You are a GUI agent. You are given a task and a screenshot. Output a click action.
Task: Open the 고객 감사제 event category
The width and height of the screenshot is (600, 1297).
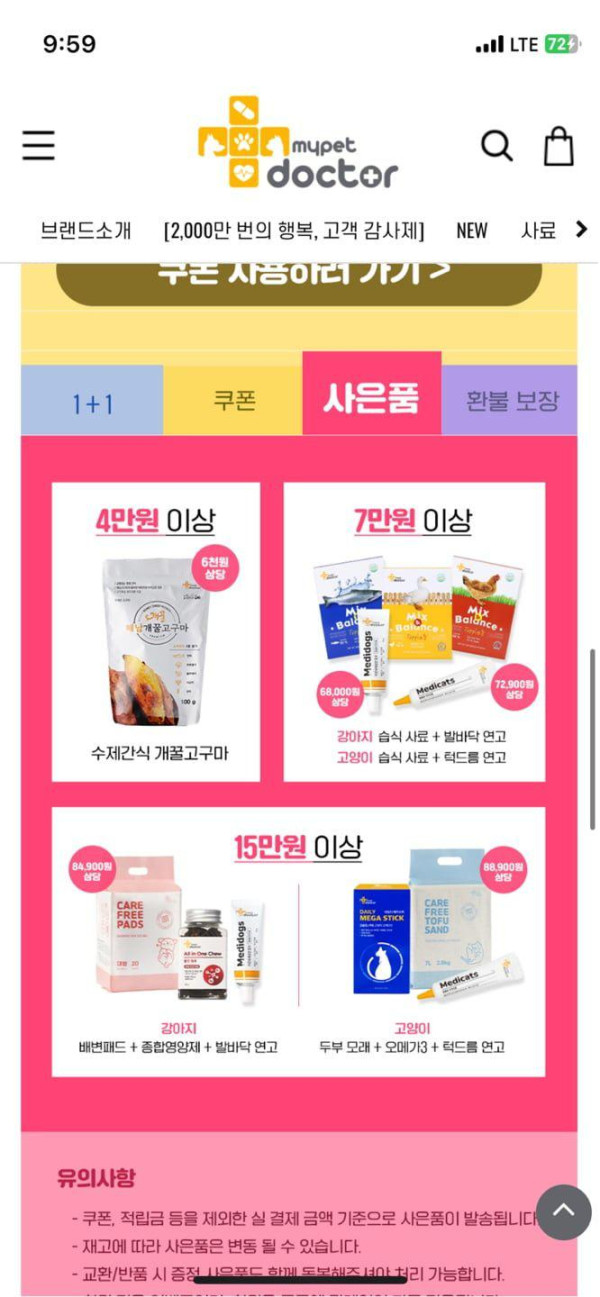pyautogui.click(x=294, y=230)
